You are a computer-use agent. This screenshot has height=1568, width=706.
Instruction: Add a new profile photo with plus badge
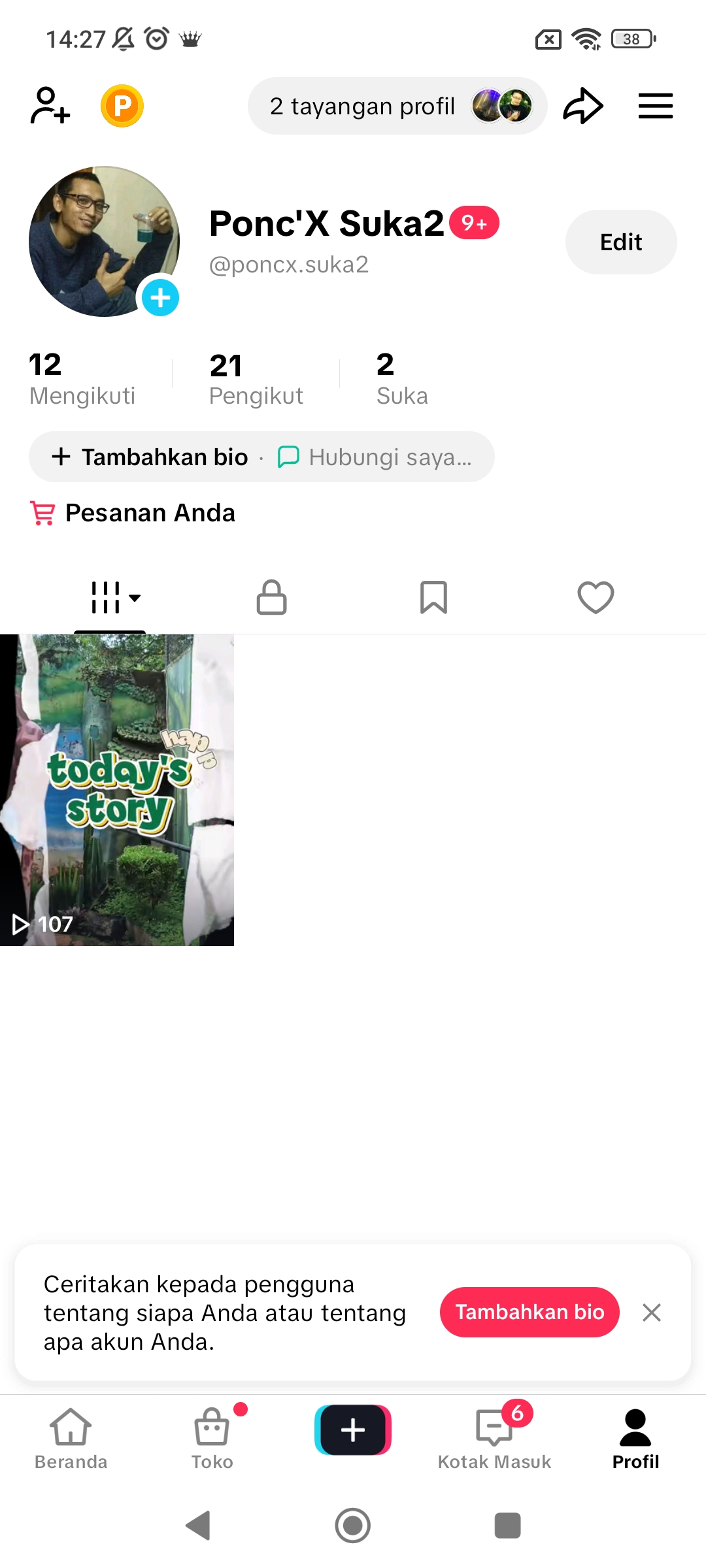[x=160, y=298]
